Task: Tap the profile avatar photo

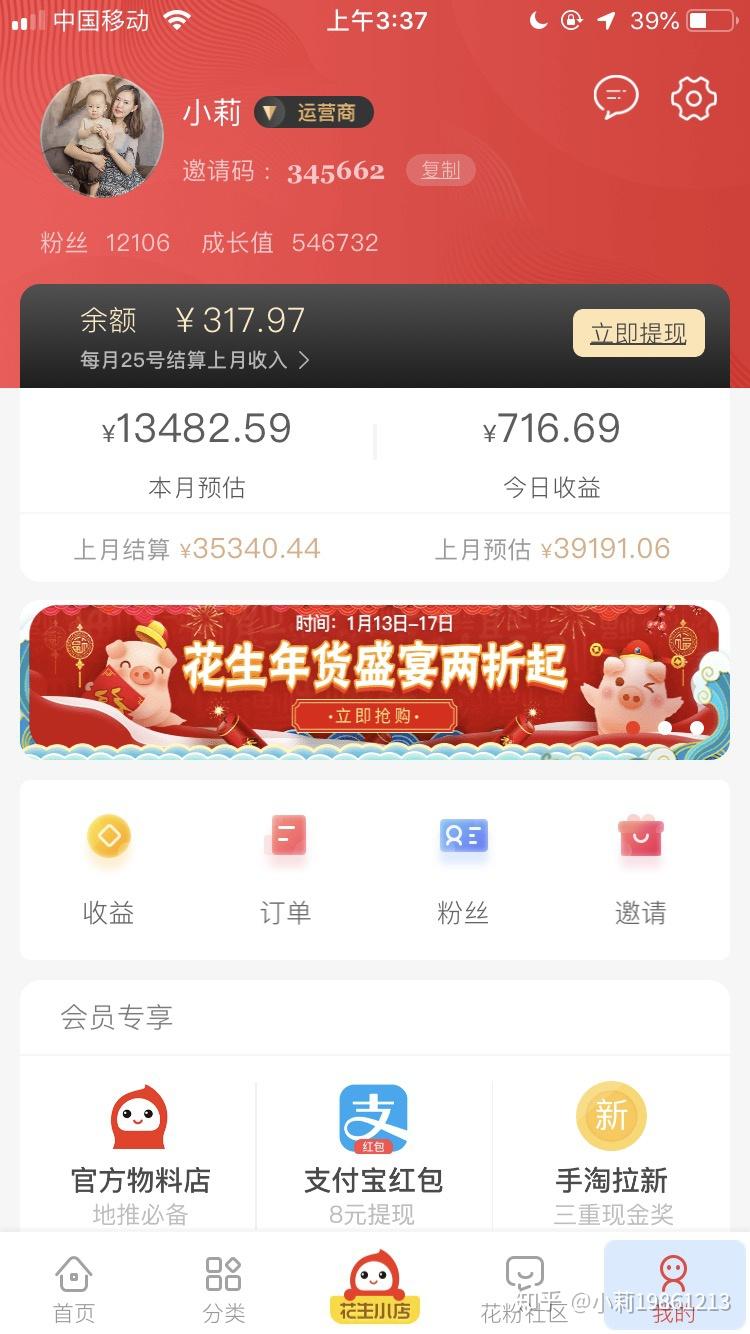Action: pos(102,136)
